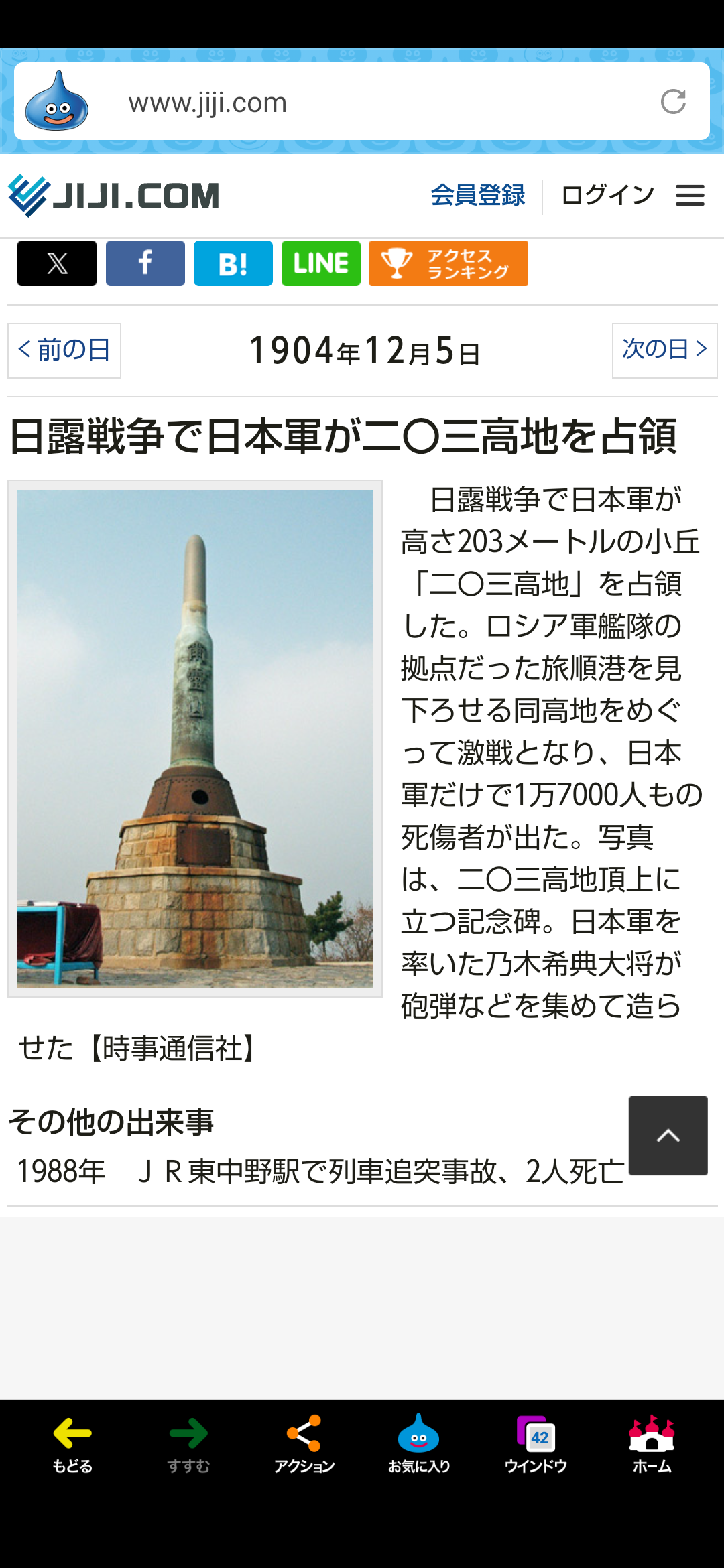The image size is (724, 1568).
Task: Reload the page with the refresh icon
Action: 673,102
